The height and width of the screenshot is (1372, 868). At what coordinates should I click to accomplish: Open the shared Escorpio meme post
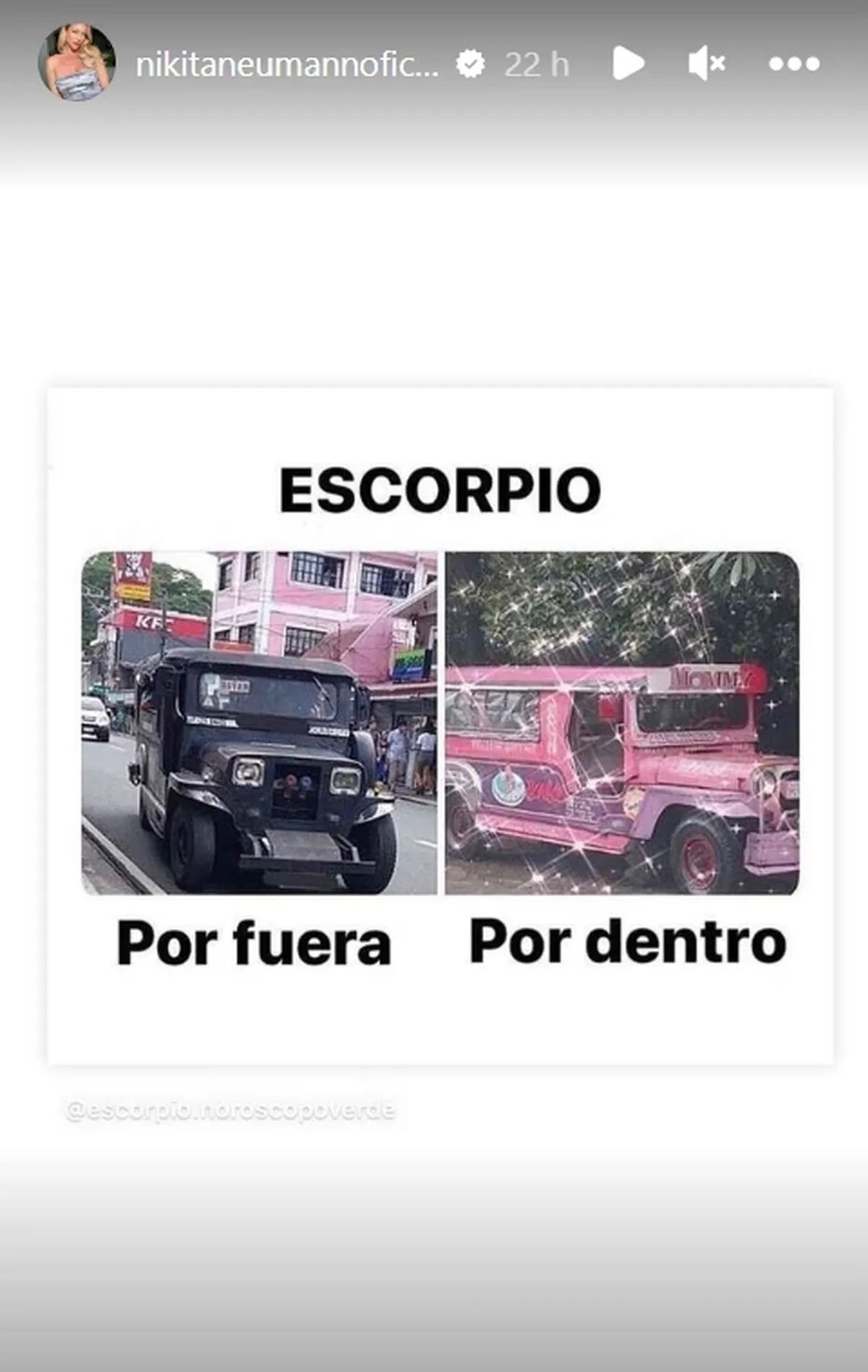pos(440,725)
